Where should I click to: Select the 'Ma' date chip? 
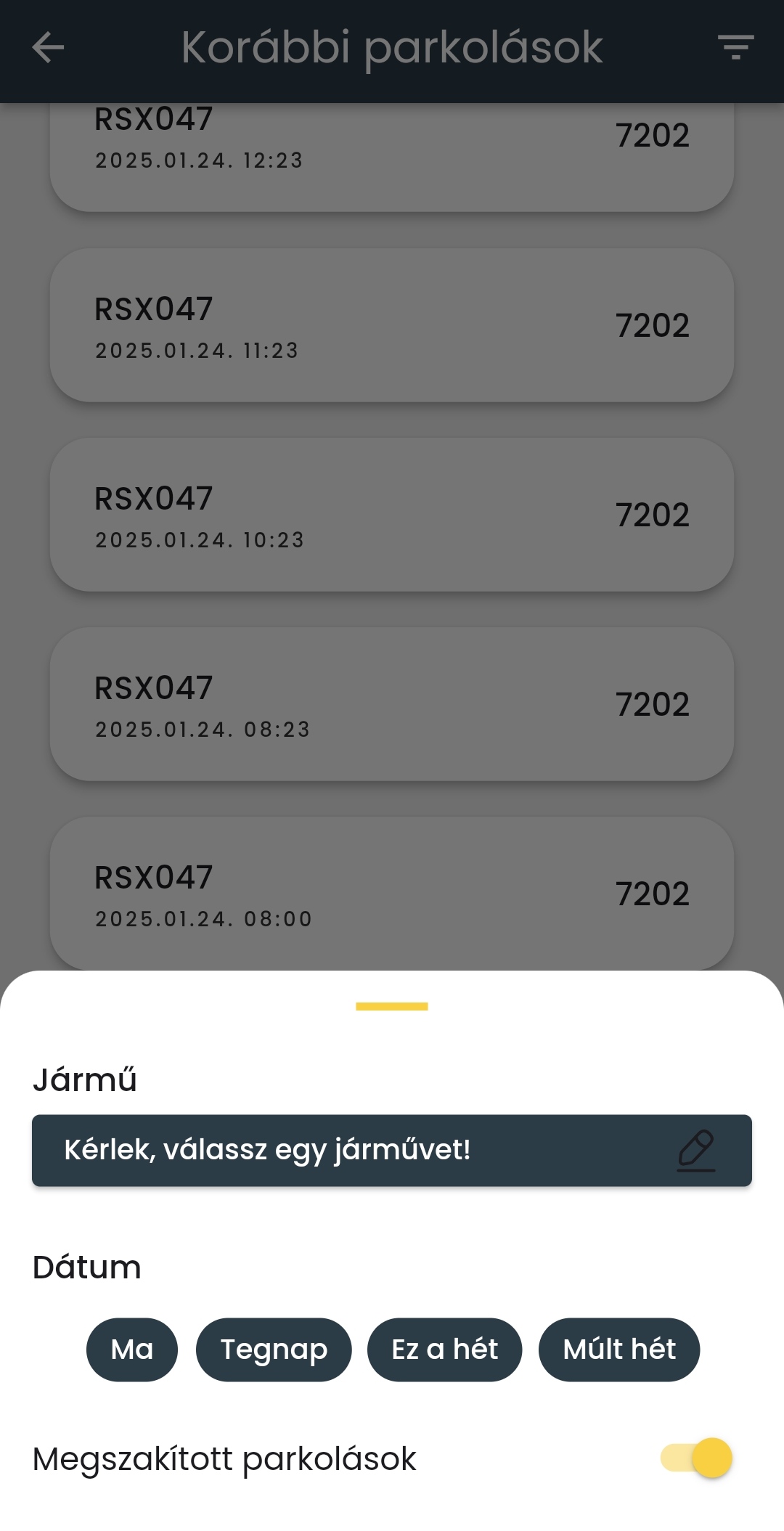(x=132, y=1350)
